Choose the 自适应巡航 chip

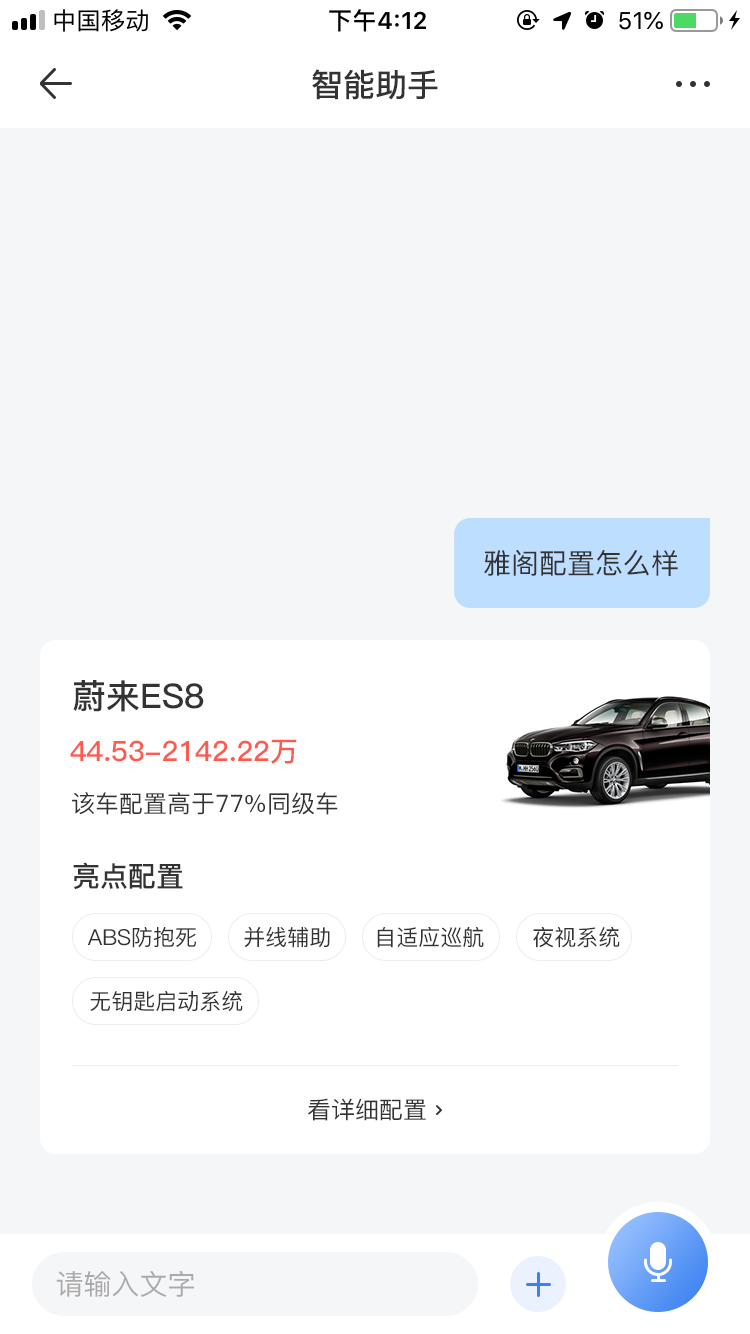[430, 937]
